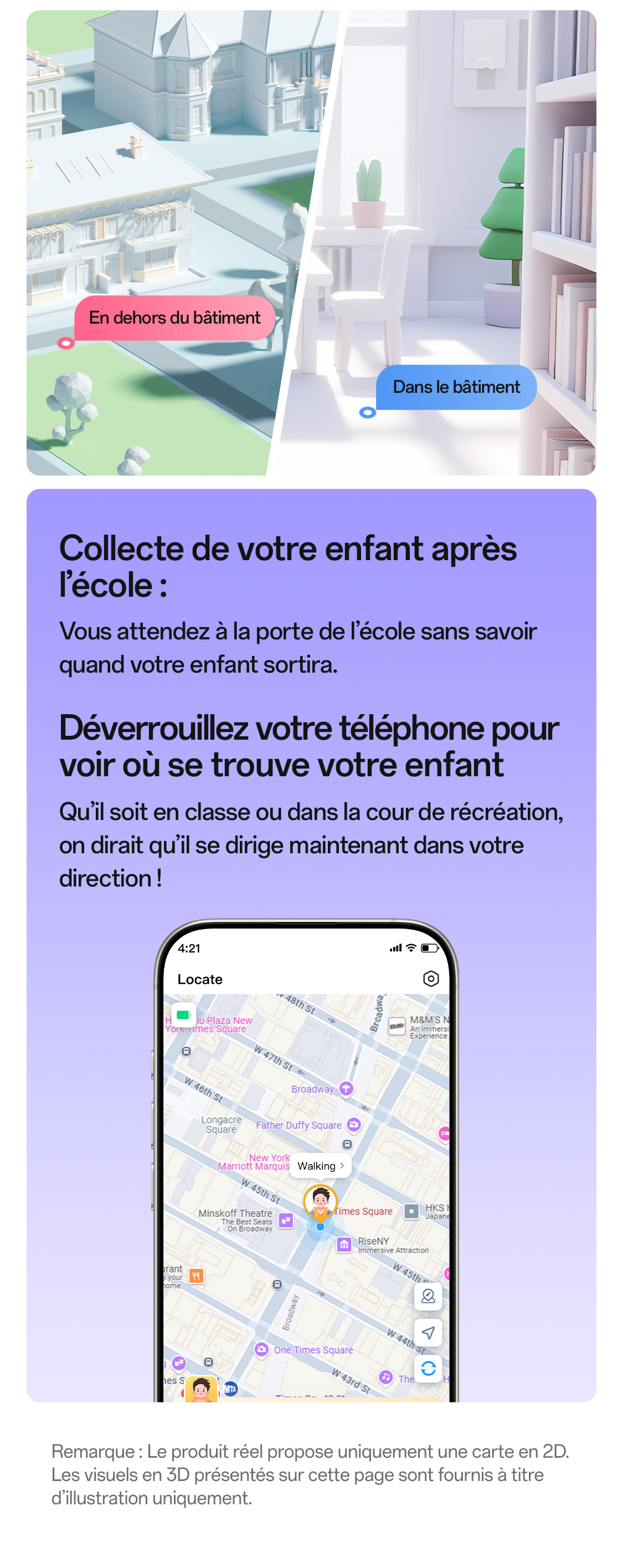This screenshot has height=1568, width=623.
Task: Toggle the blue location dot below the avatar
Action: pyautogui.click(x=321, y=1227)
